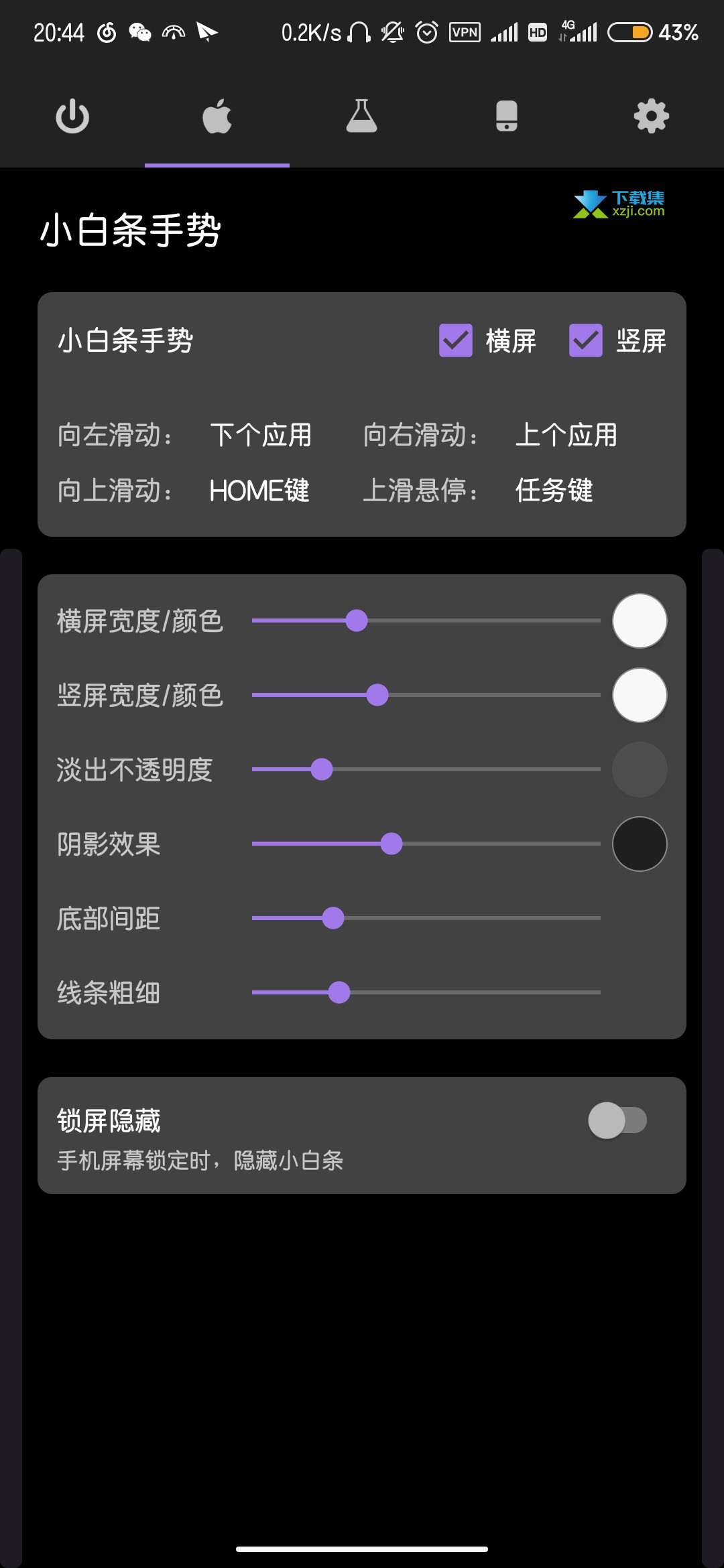
Task: Uncheck the 横屏 checkbox
Action: 456,340
